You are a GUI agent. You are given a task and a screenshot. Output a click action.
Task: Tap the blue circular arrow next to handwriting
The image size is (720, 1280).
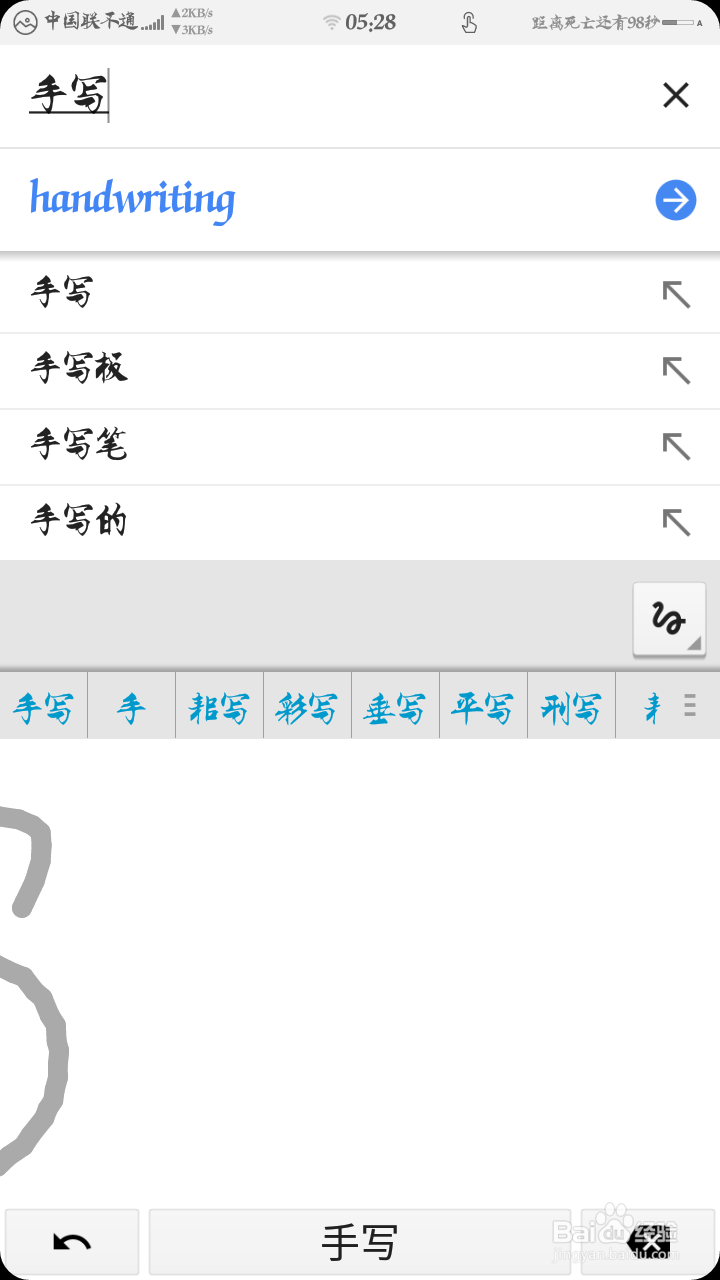[675, 200]
